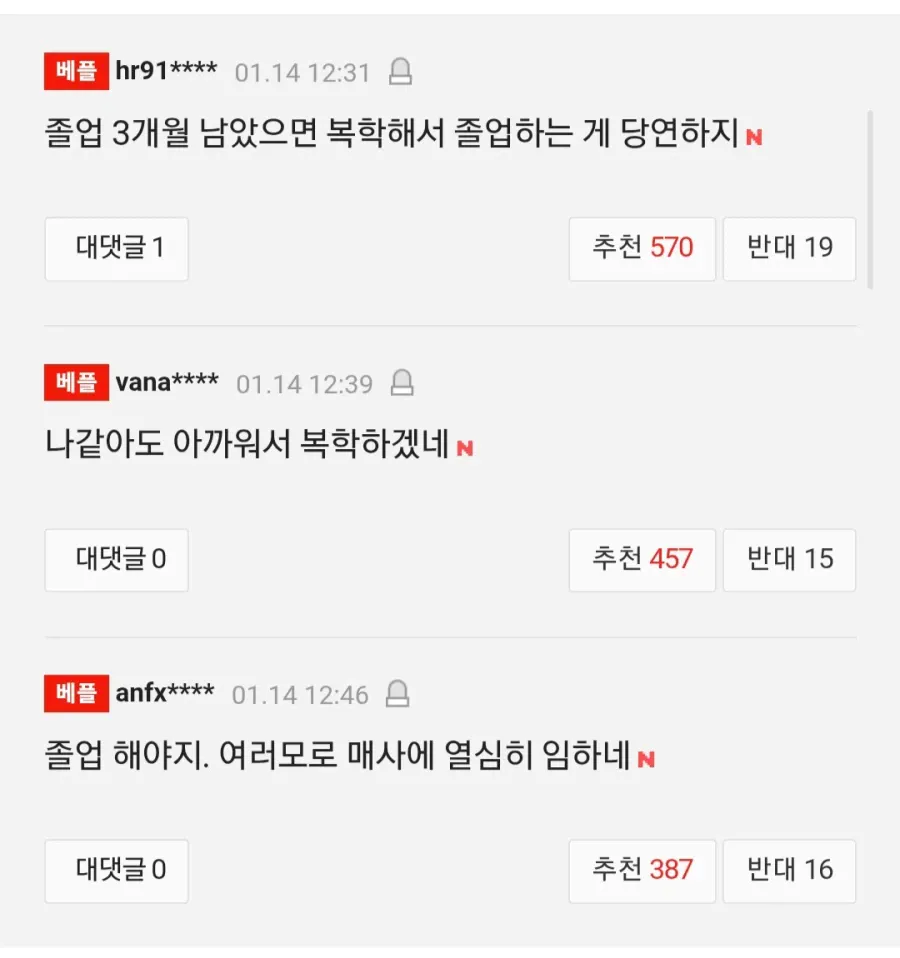Upvote anfx's comment showing 추천 387
The width and height of the screenshot is (900, 958).
[642, 871]
